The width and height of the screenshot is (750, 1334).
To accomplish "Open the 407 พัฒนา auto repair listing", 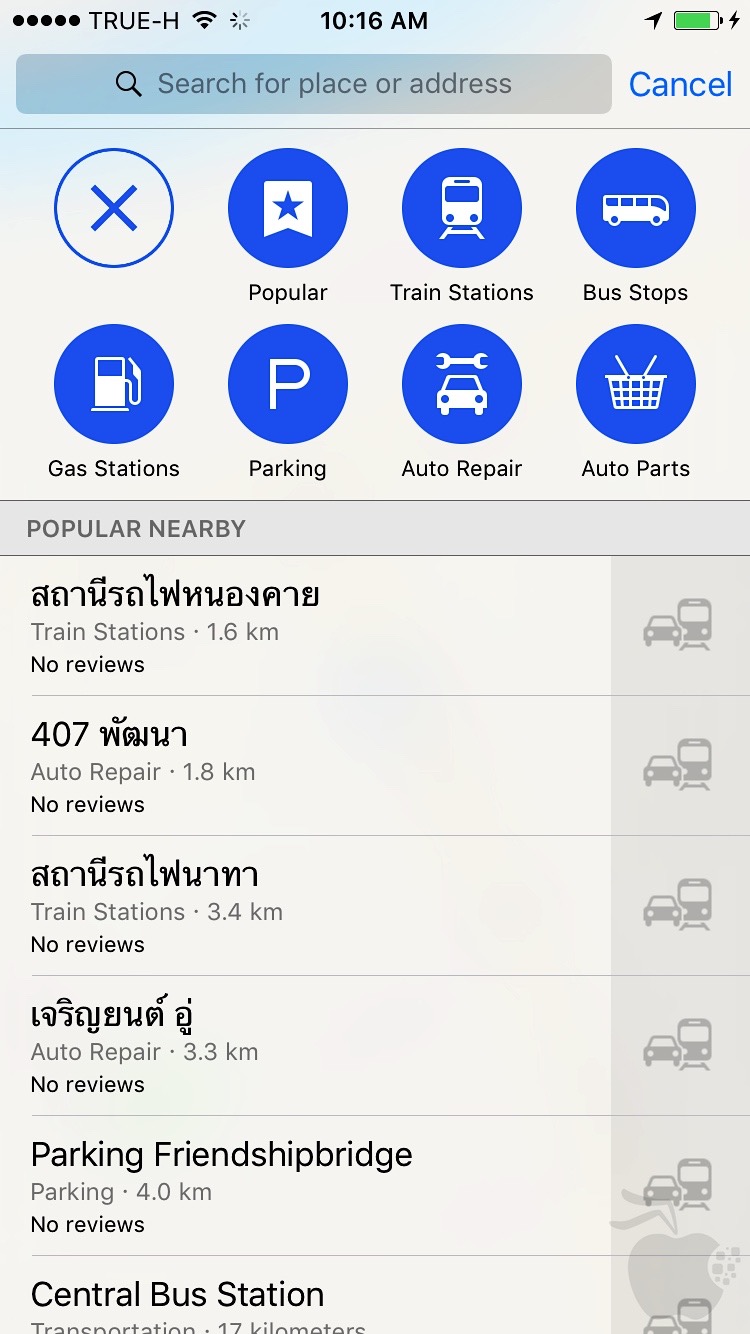I will (x=300, y=765).
